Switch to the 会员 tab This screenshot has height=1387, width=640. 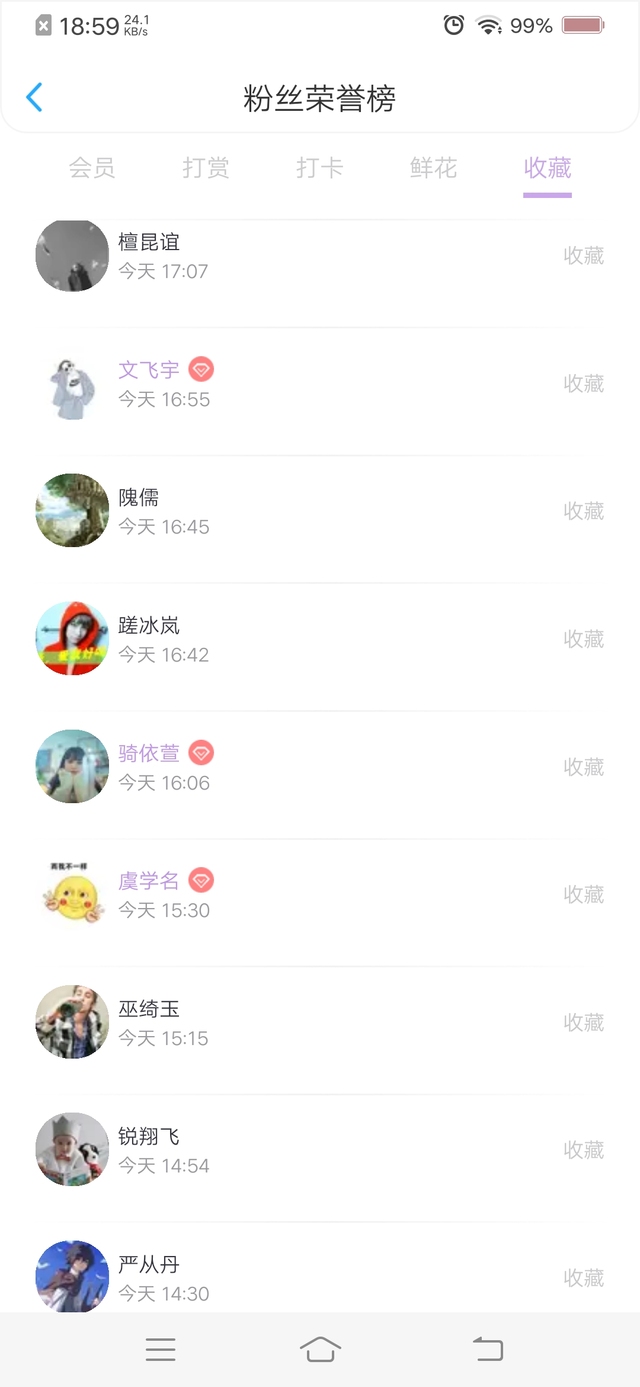tap(92, 168)
